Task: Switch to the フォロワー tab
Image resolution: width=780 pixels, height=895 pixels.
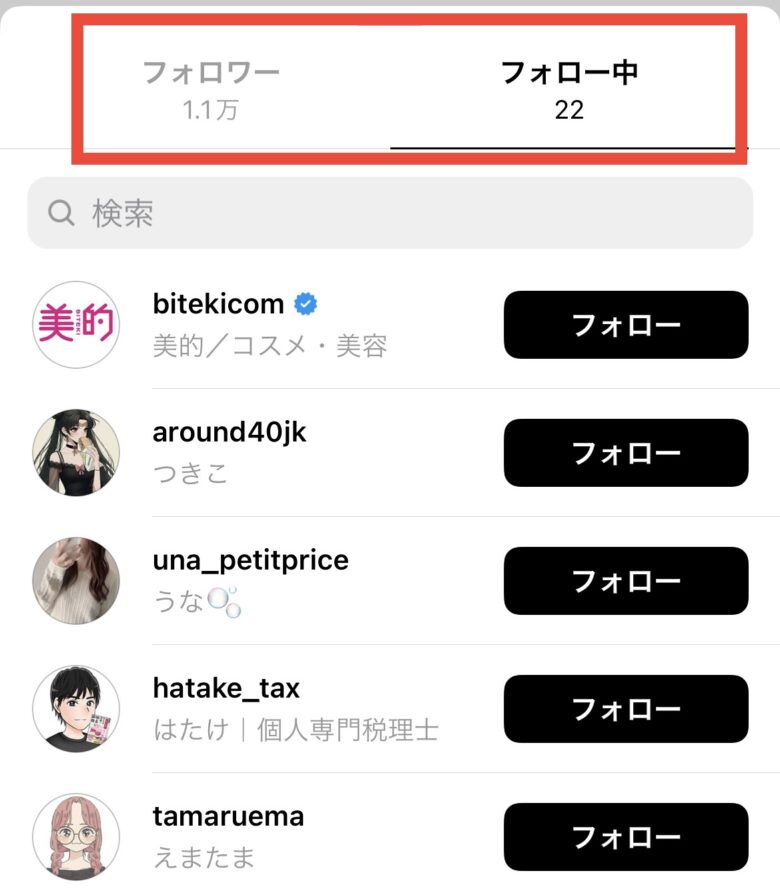Action: [211, 88]
